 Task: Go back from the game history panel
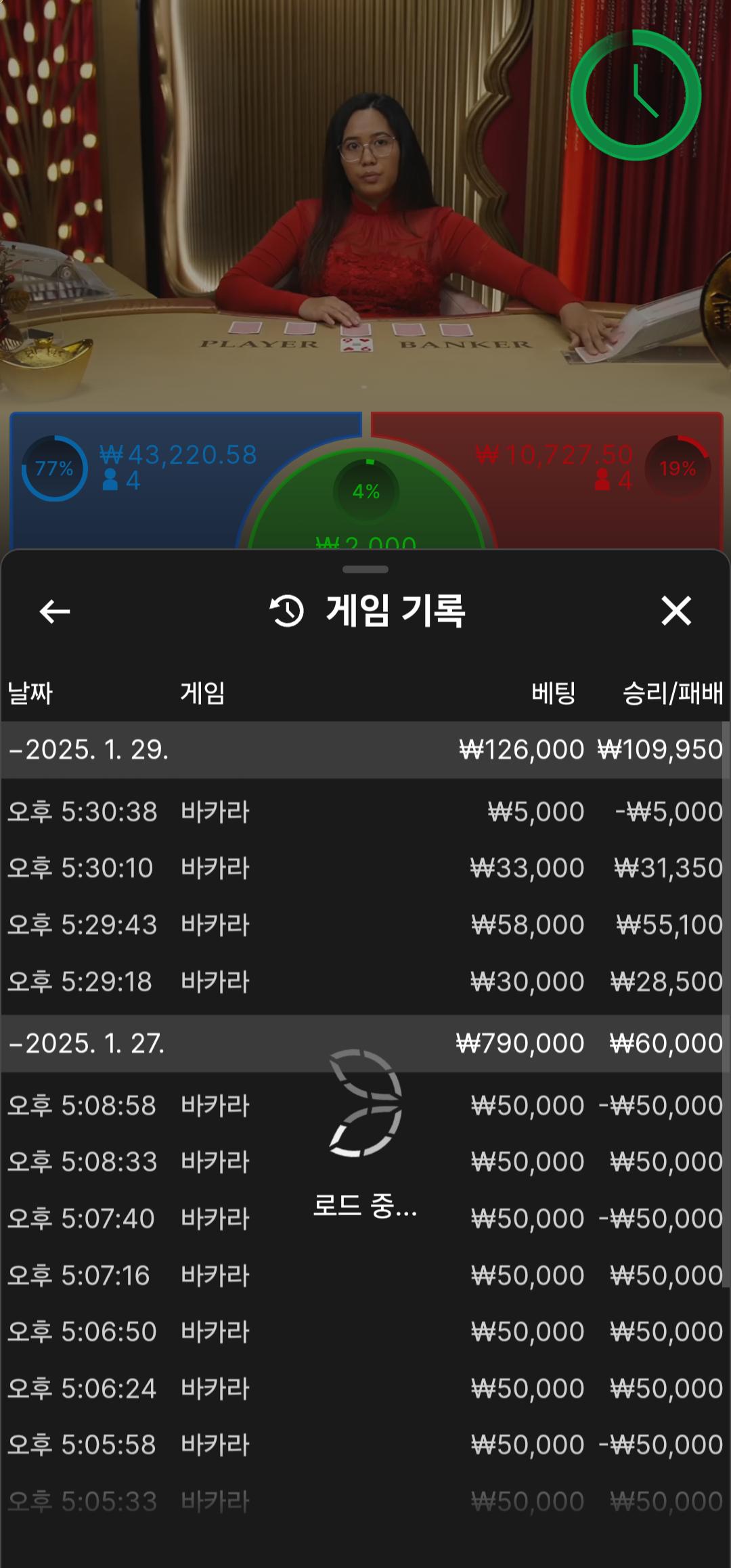(x=55, y=611)
